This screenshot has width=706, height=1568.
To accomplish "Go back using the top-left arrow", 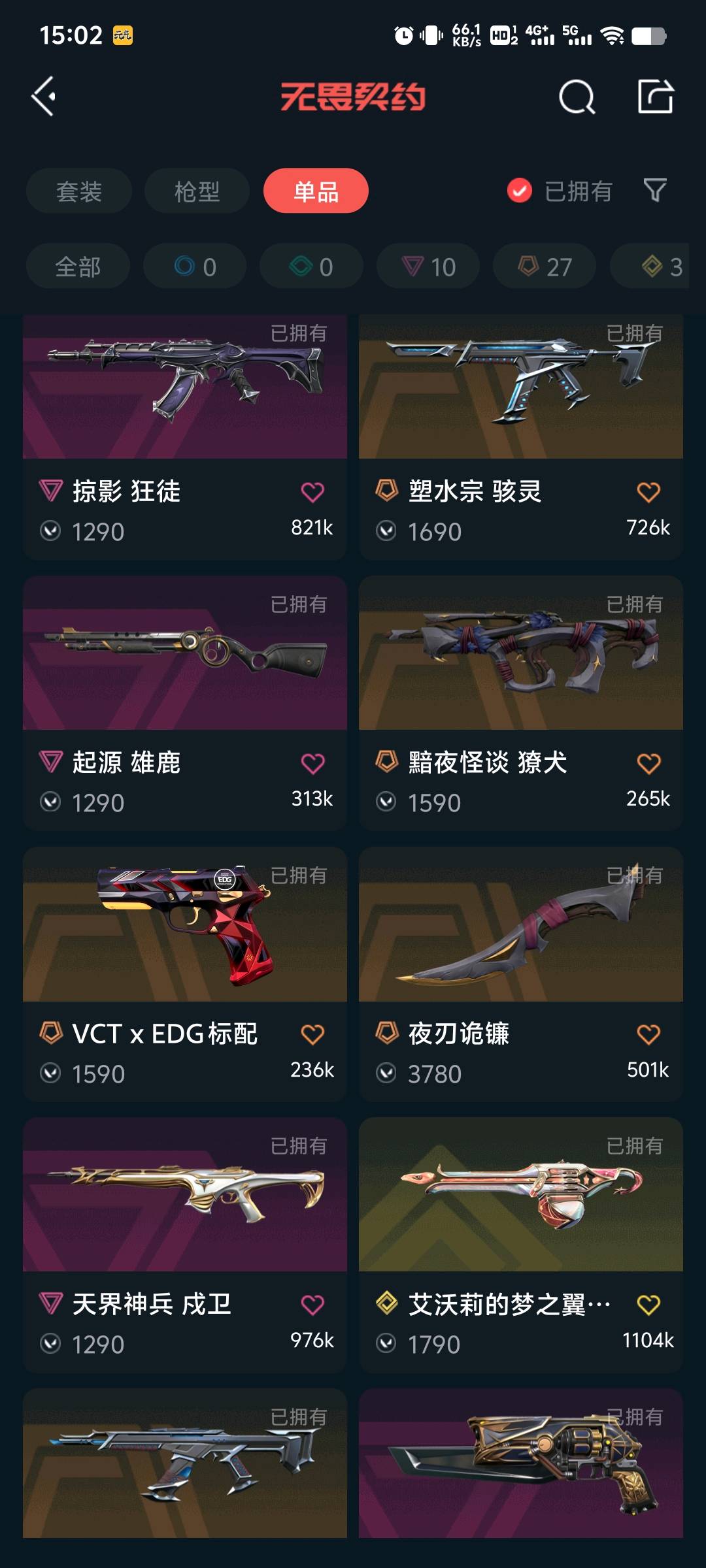I will click(x=44, y=97).
